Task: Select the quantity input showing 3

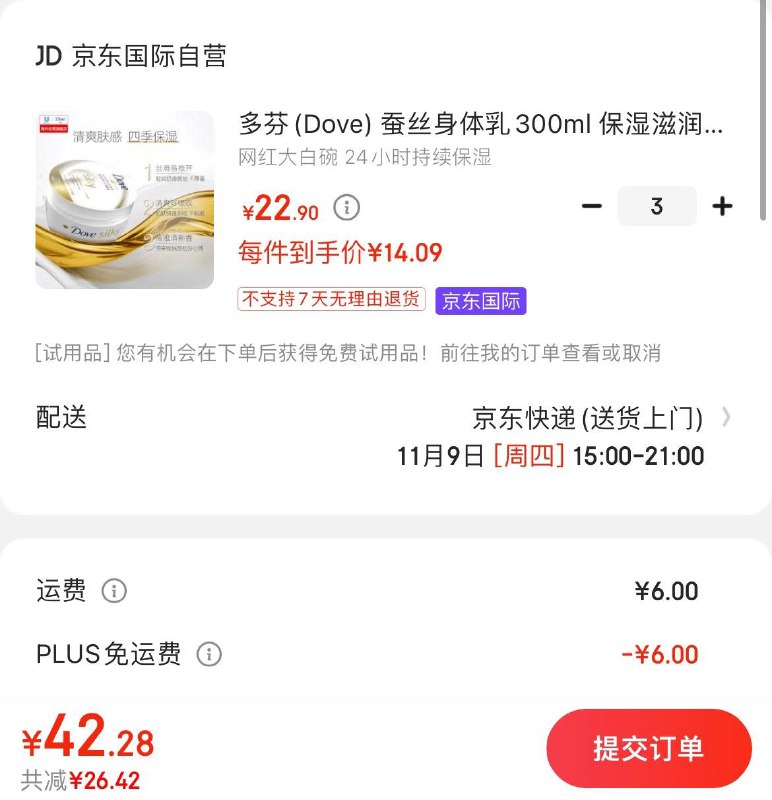Action: pos(657,205)
